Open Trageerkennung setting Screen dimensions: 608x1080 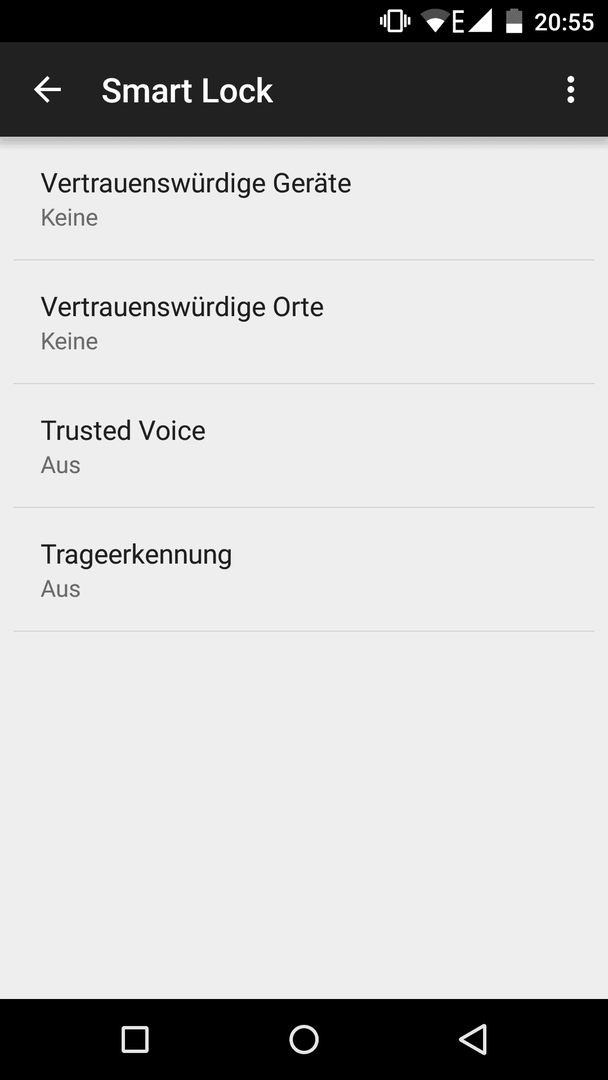point(304,570)
